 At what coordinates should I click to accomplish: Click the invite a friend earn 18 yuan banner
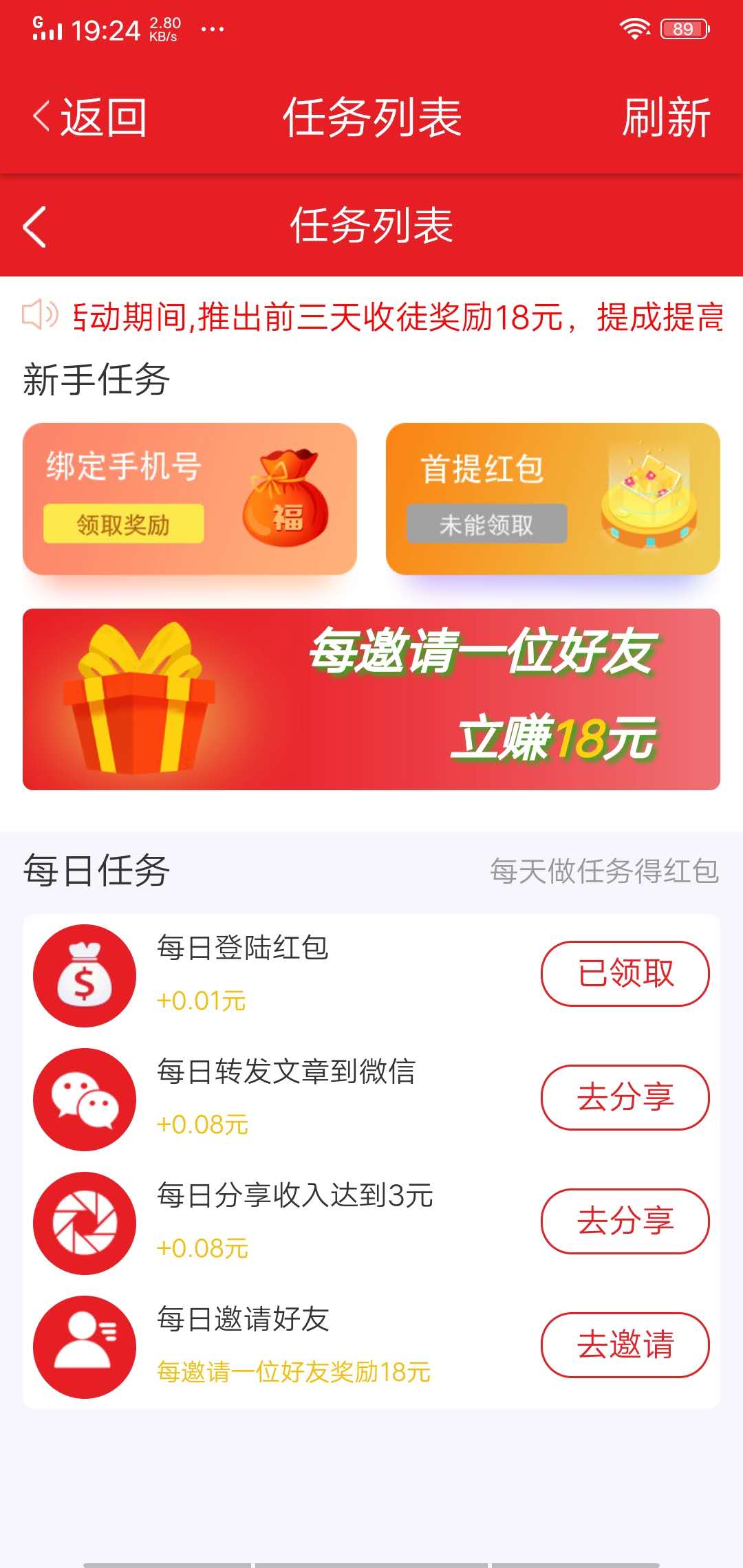click(371, 701)
